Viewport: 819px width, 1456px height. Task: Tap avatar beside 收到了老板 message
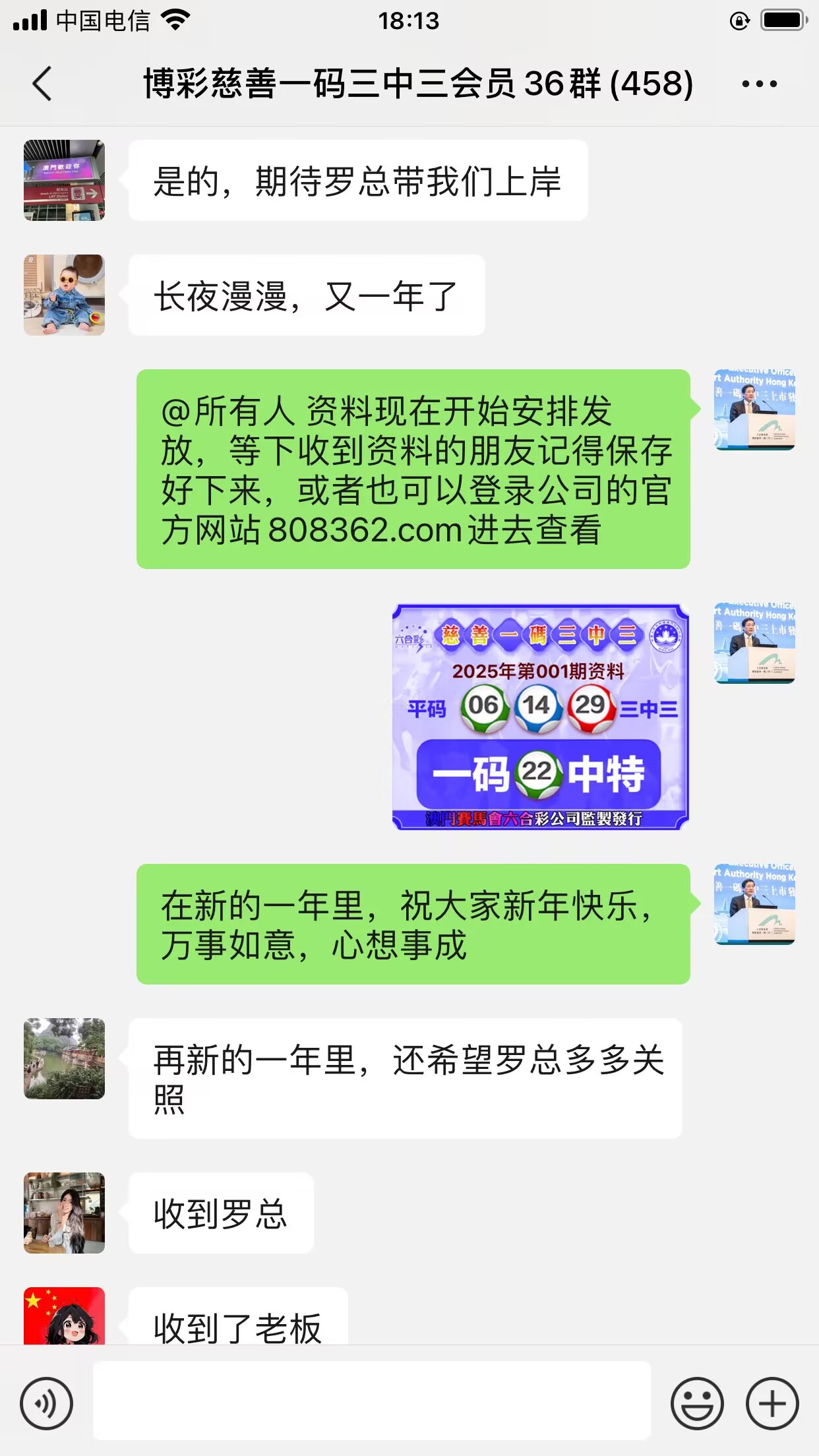pyautogui.click(x=64, y=1316)
